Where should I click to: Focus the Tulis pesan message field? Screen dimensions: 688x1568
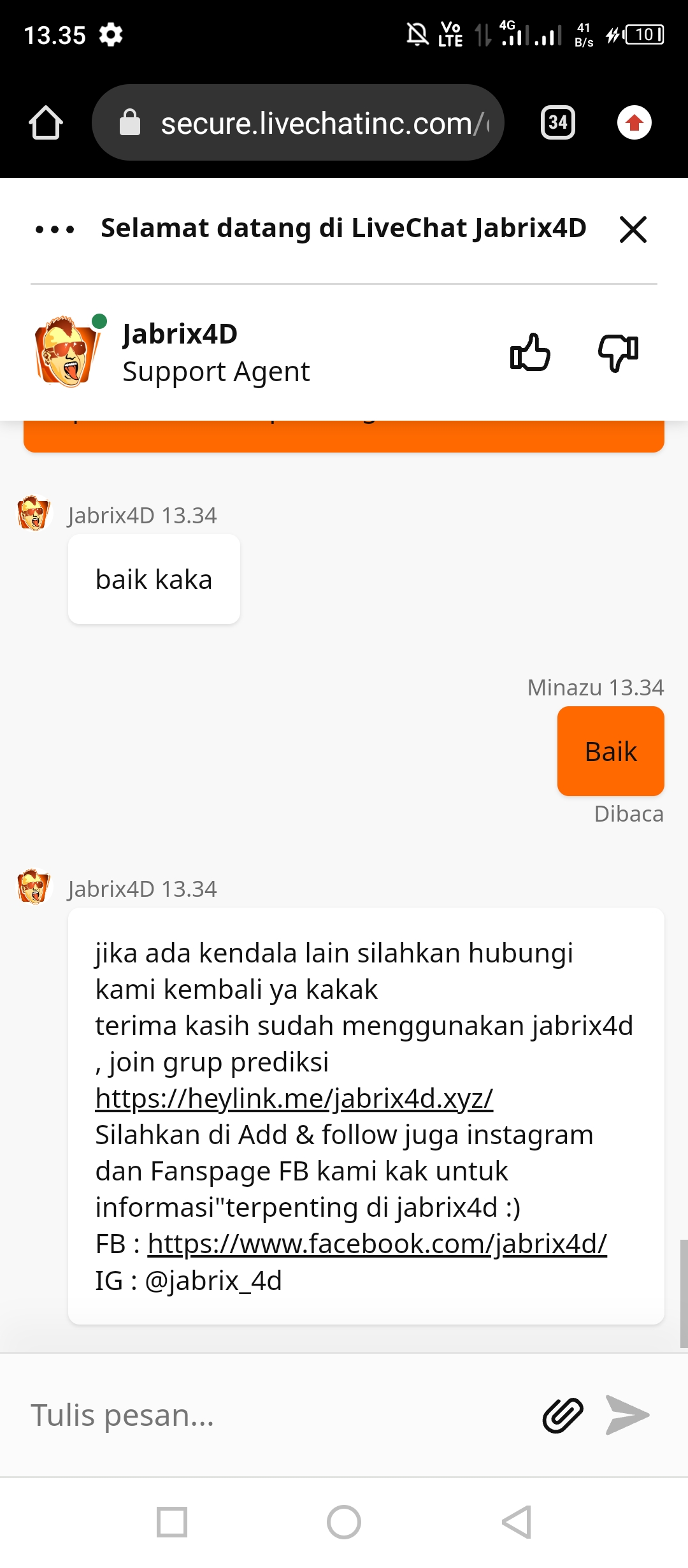(x=274, y=1416)
